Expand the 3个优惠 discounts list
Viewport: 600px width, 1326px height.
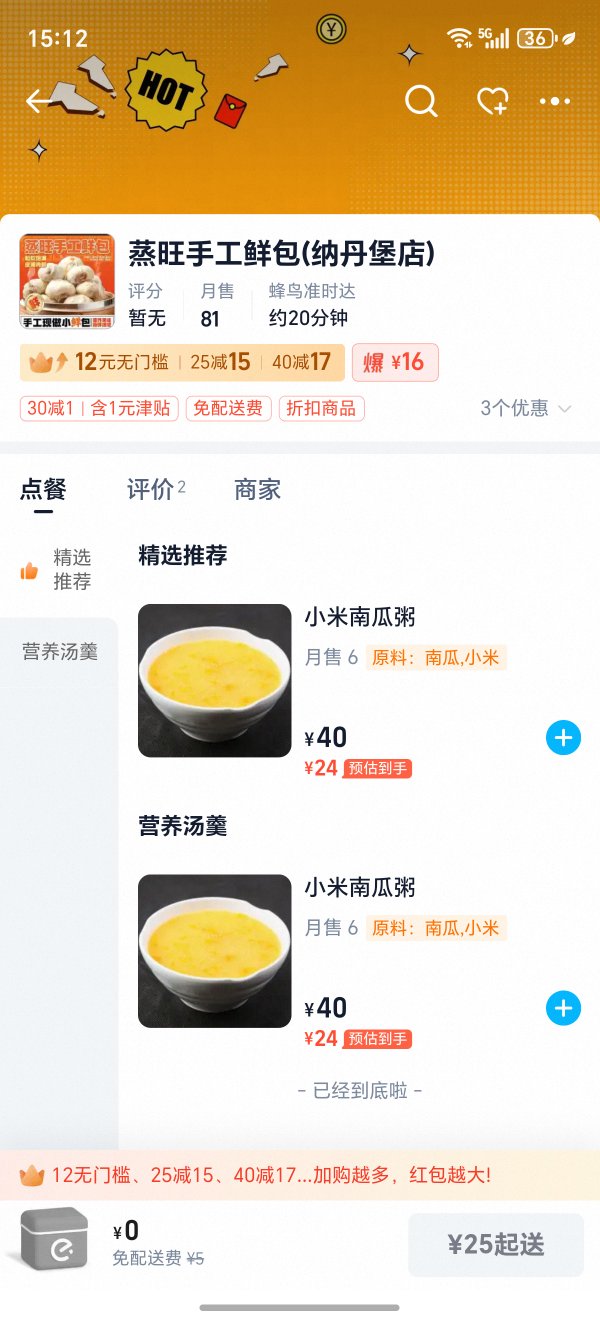click(525, 408)
